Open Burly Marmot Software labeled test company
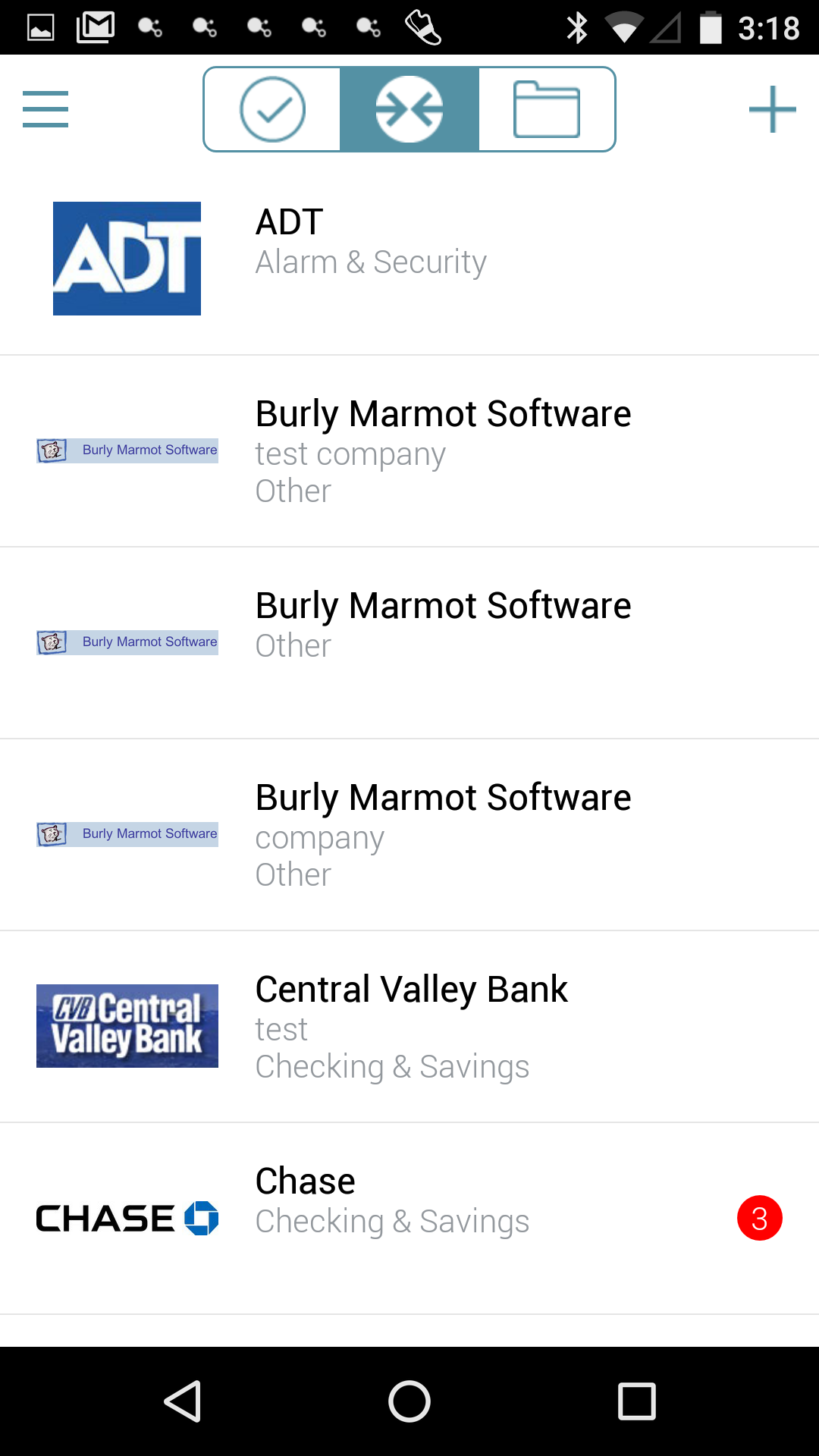 [409, 450]
